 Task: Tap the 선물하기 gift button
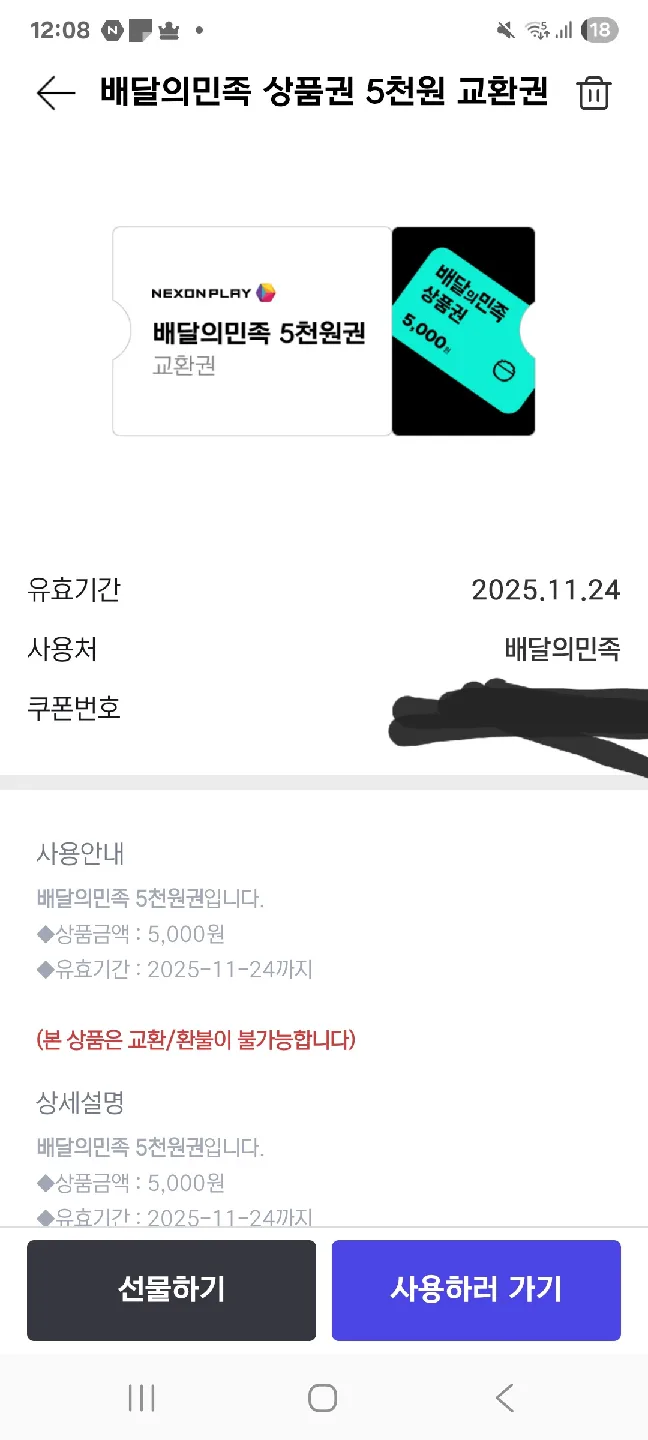[171, 1290]
